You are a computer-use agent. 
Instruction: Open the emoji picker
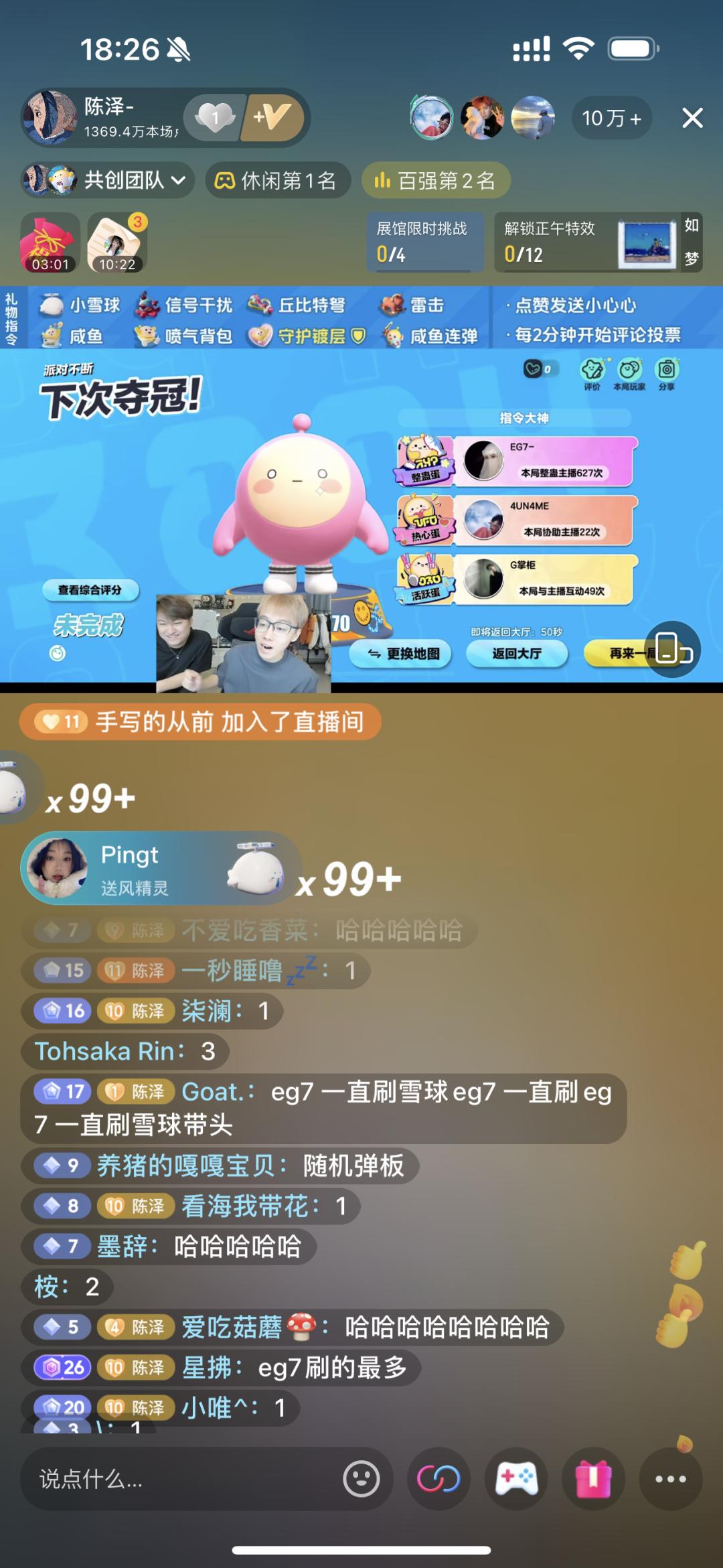click(x=361, y=1479)
